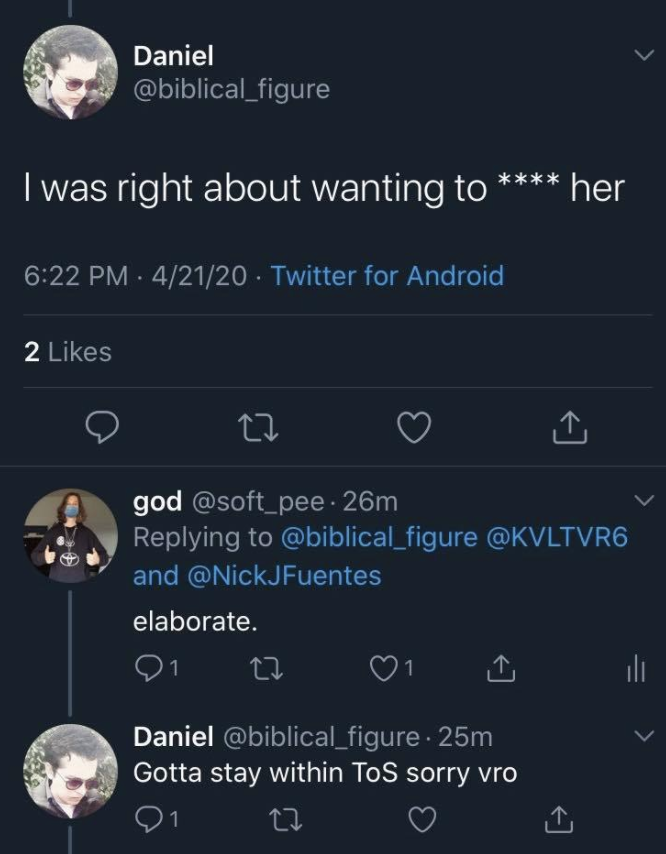Reply to the main tweet
Screen dimensions: 666x854
(100, 428)
